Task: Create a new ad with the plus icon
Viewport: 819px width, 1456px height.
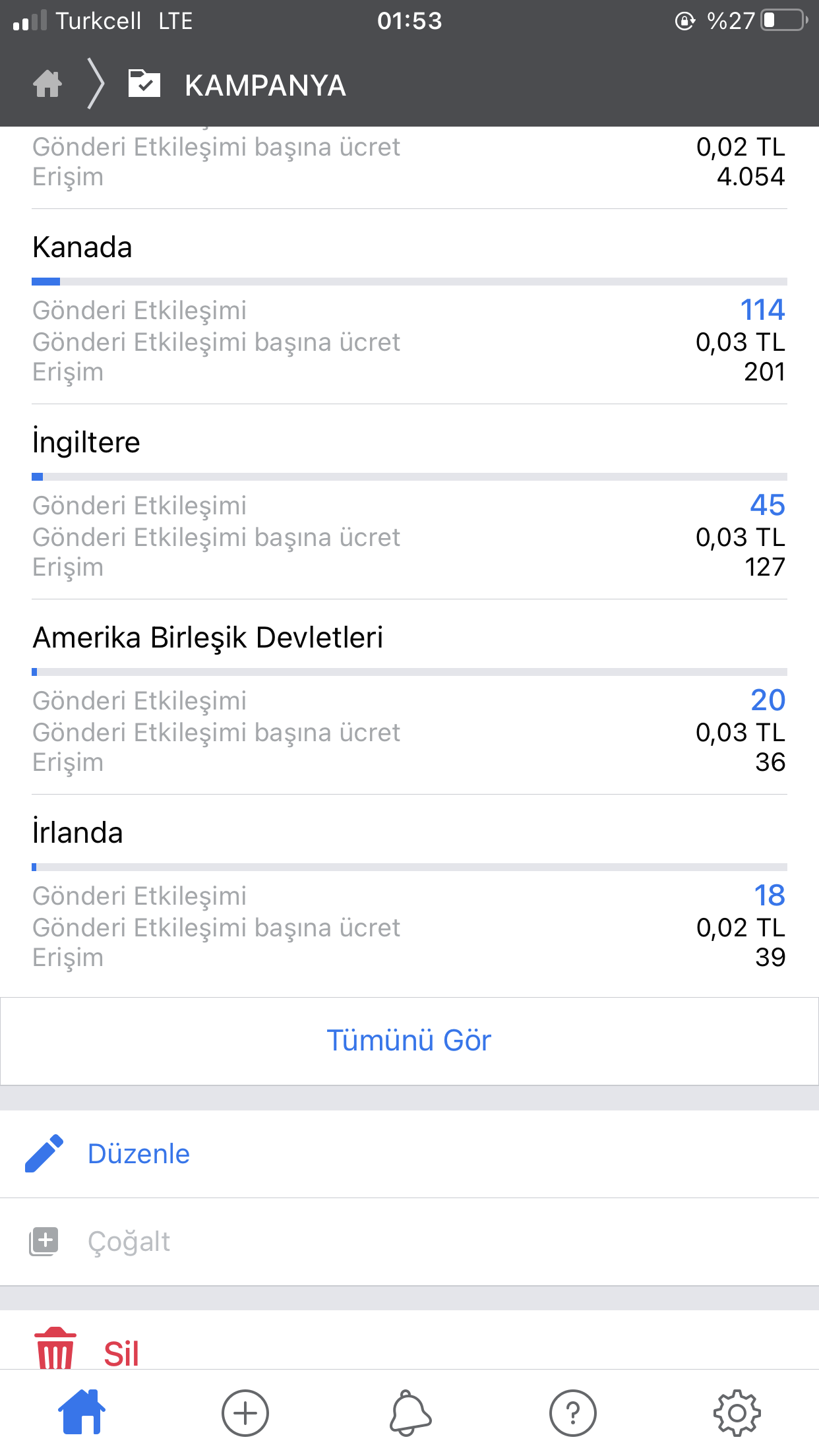Action: [245, 1413]
